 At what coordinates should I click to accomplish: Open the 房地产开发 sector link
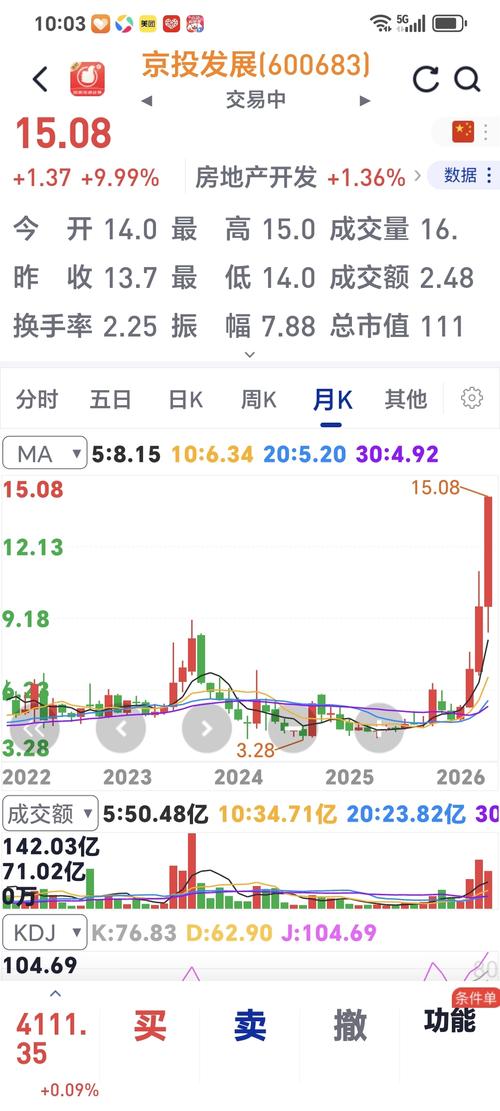(x=256, y=177)
